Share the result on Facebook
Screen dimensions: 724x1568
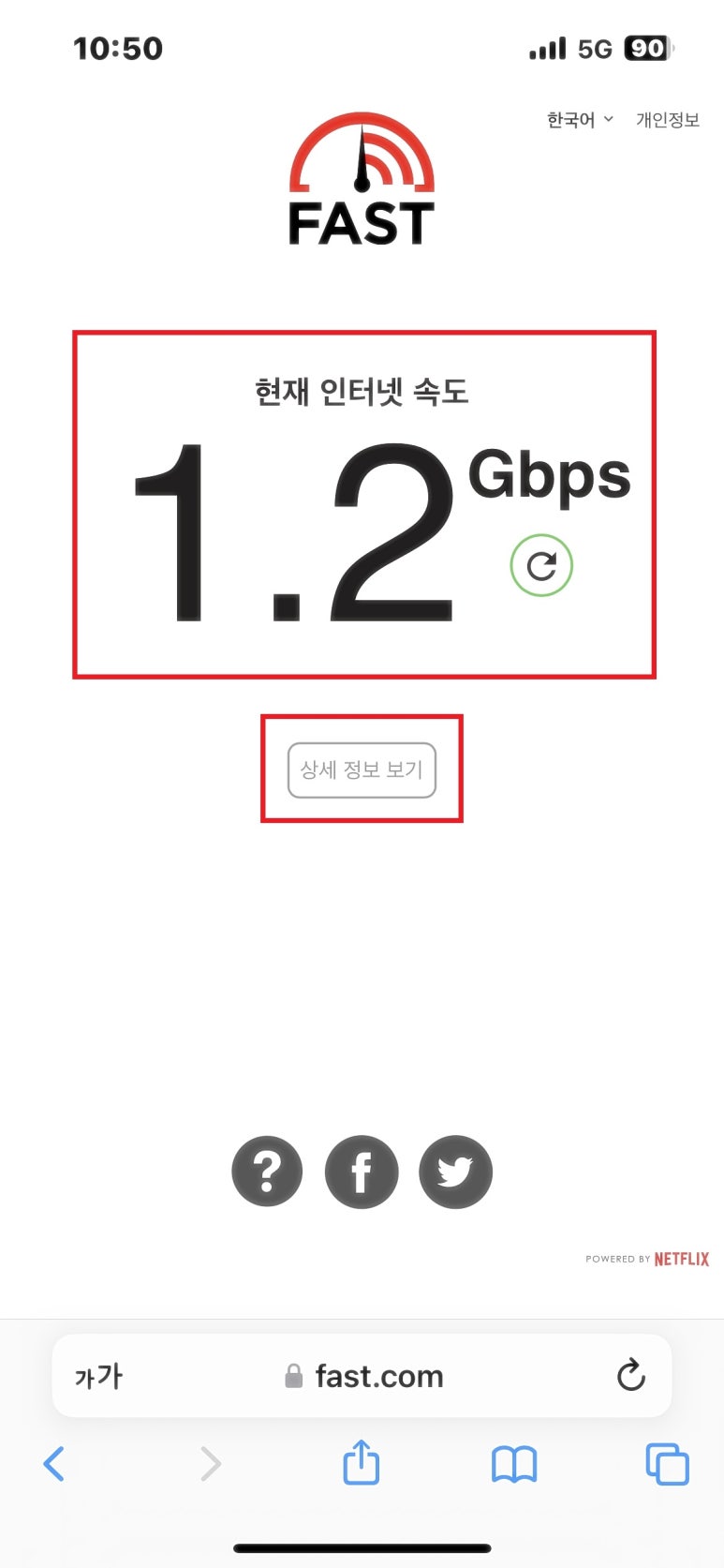pyautogui.click(x=362, y=1172)
